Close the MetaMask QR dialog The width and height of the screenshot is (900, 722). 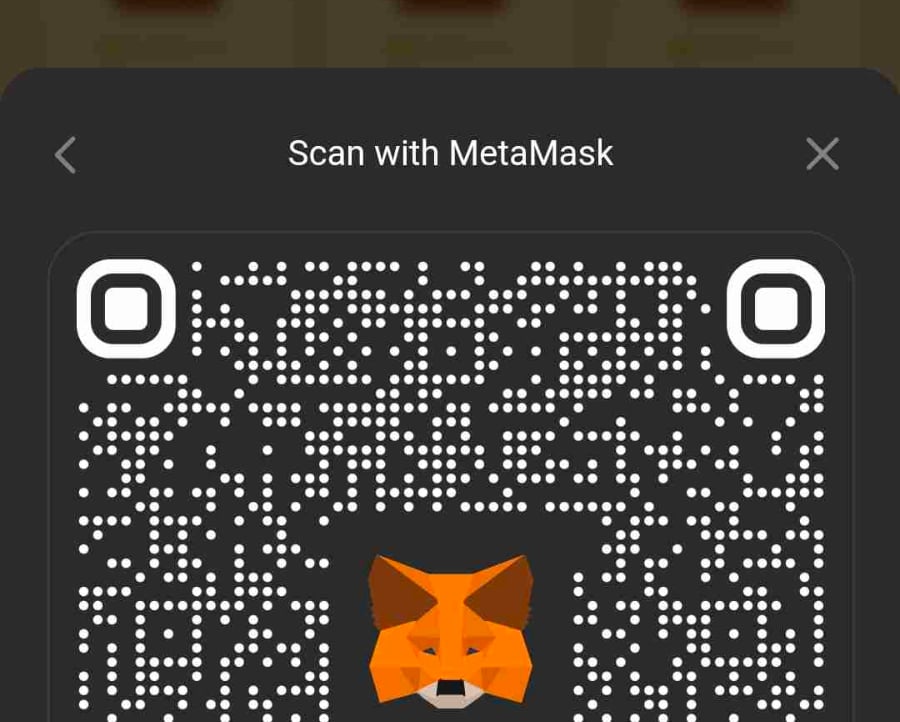(822, 154)
